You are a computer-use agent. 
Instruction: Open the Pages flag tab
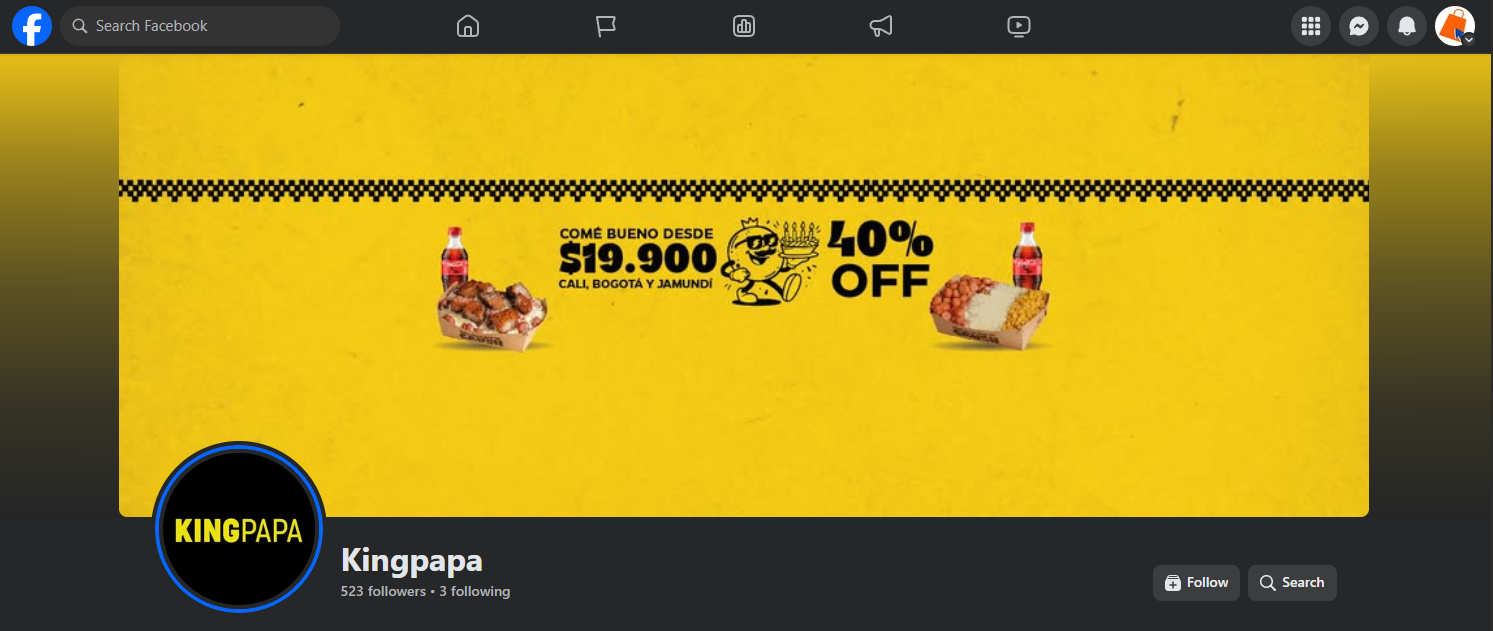[606, 26]
